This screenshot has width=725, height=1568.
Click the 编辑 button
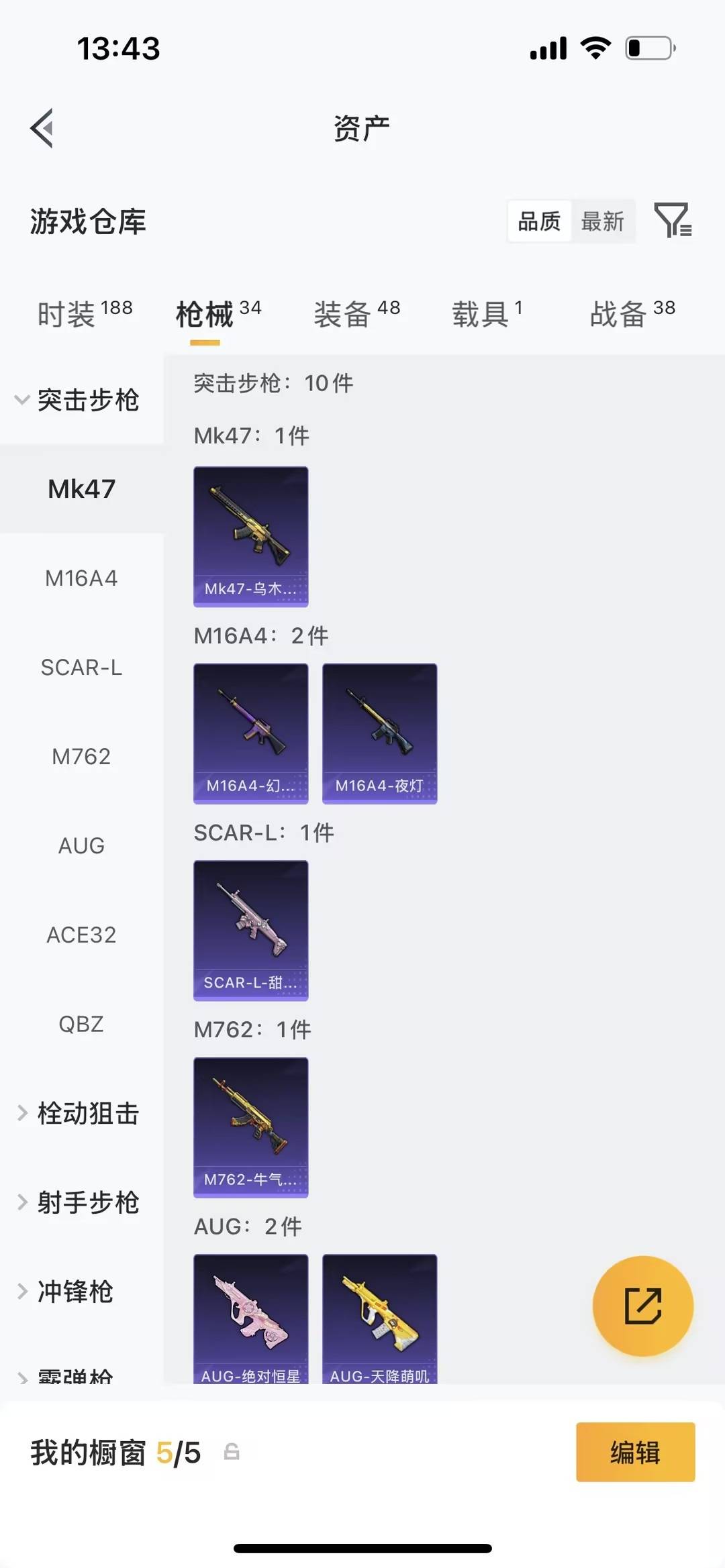point(635,1453)
